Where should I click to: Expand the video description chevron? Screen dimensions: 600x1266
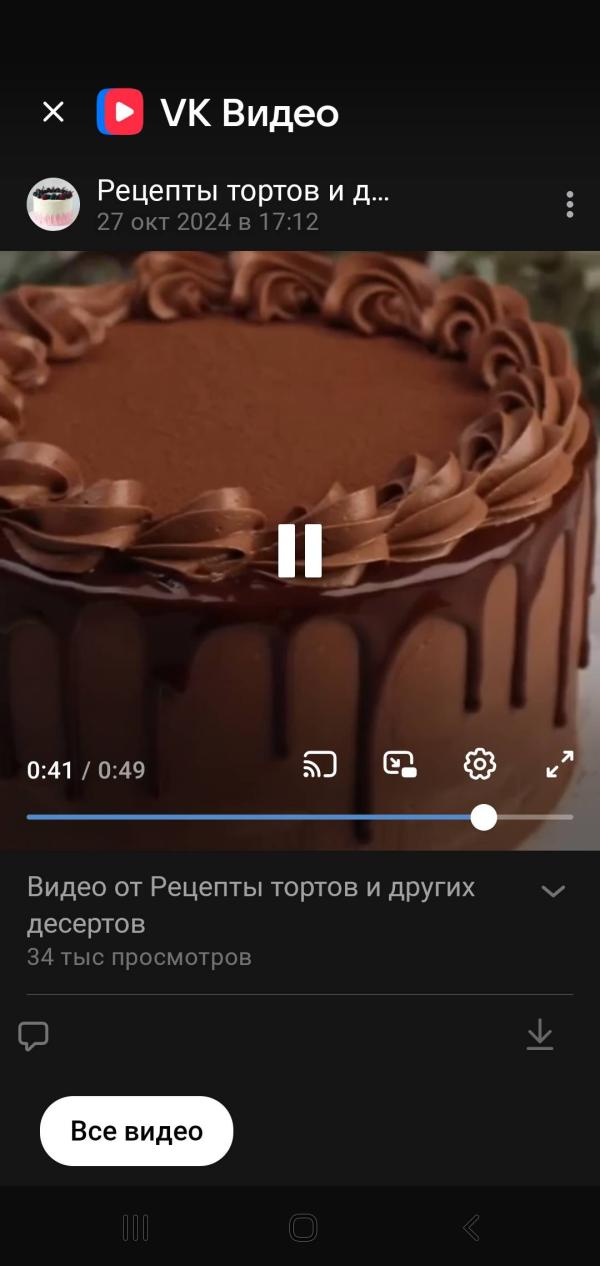[553, 891]
